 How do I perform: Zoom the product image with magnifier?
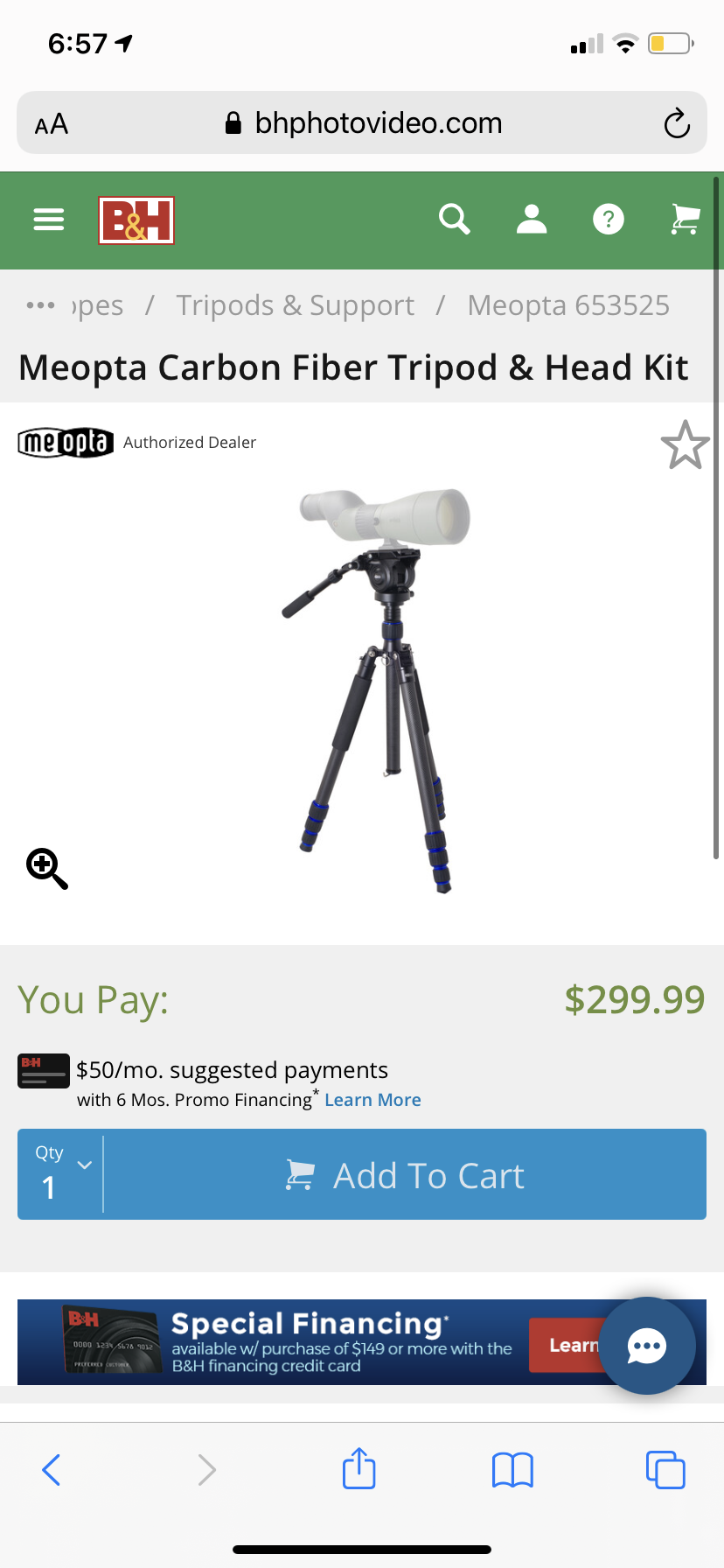(x=47, y=869)
